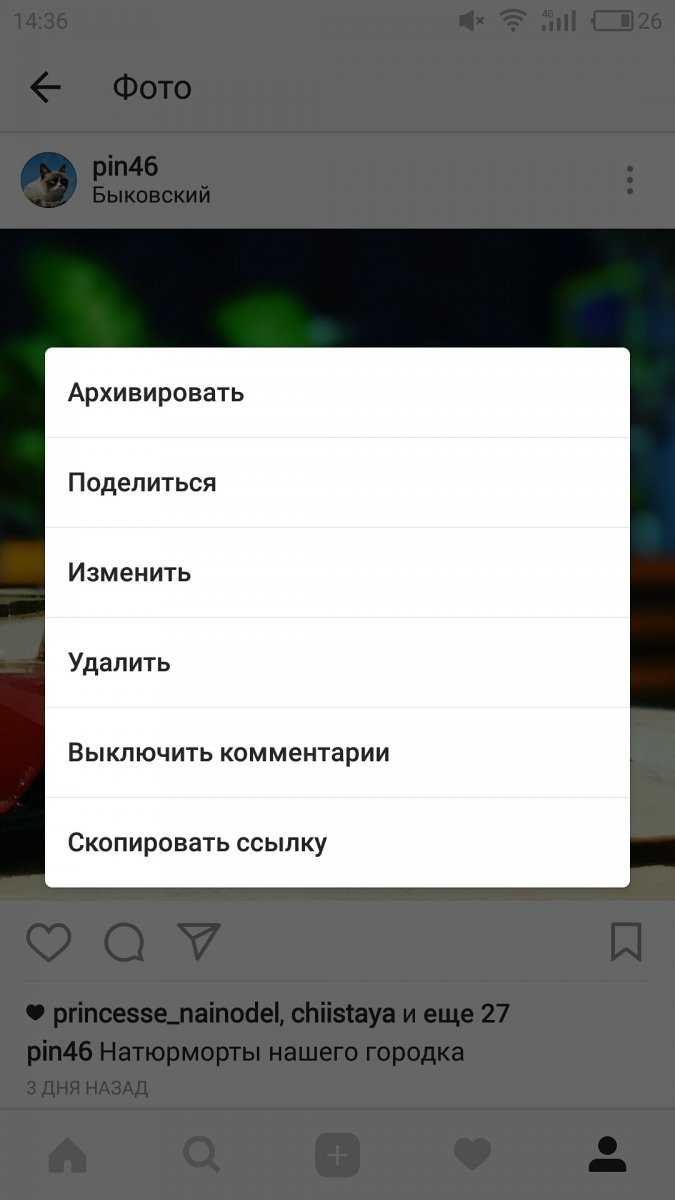Like the post with heart icon
Image resolution: width=675 pixels, height=1200 pixels.
tap(48, 942)
